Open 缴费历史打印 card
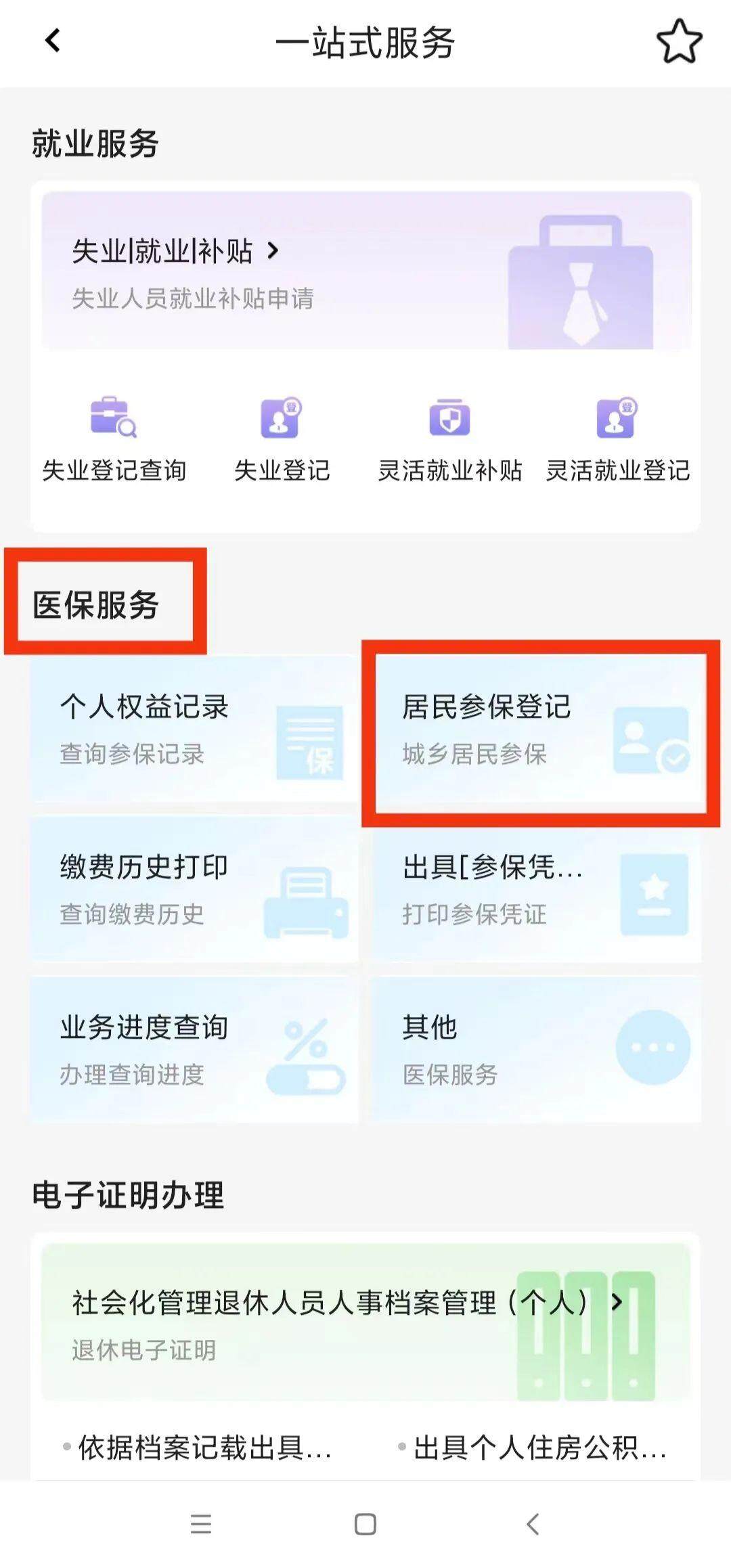Image resolution: width=731 pixels, height=1568 pixels. 194,889
